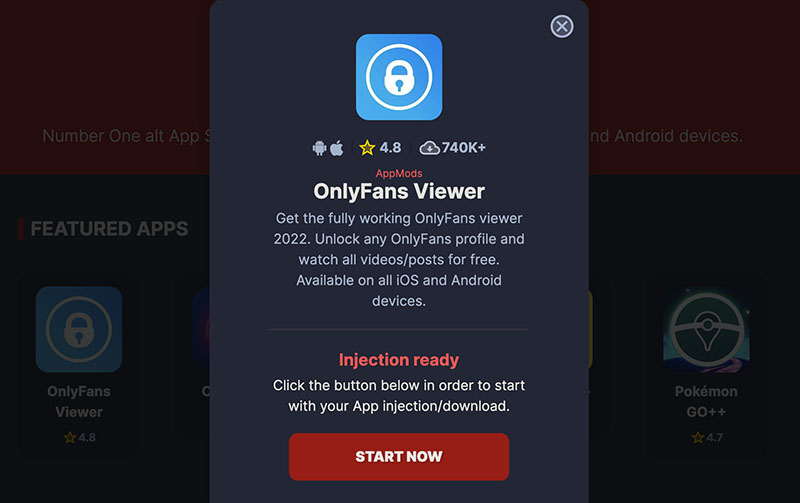The image size is (800, 503).
Task: Tap the START NOW button
Action: tap(399, 456)
